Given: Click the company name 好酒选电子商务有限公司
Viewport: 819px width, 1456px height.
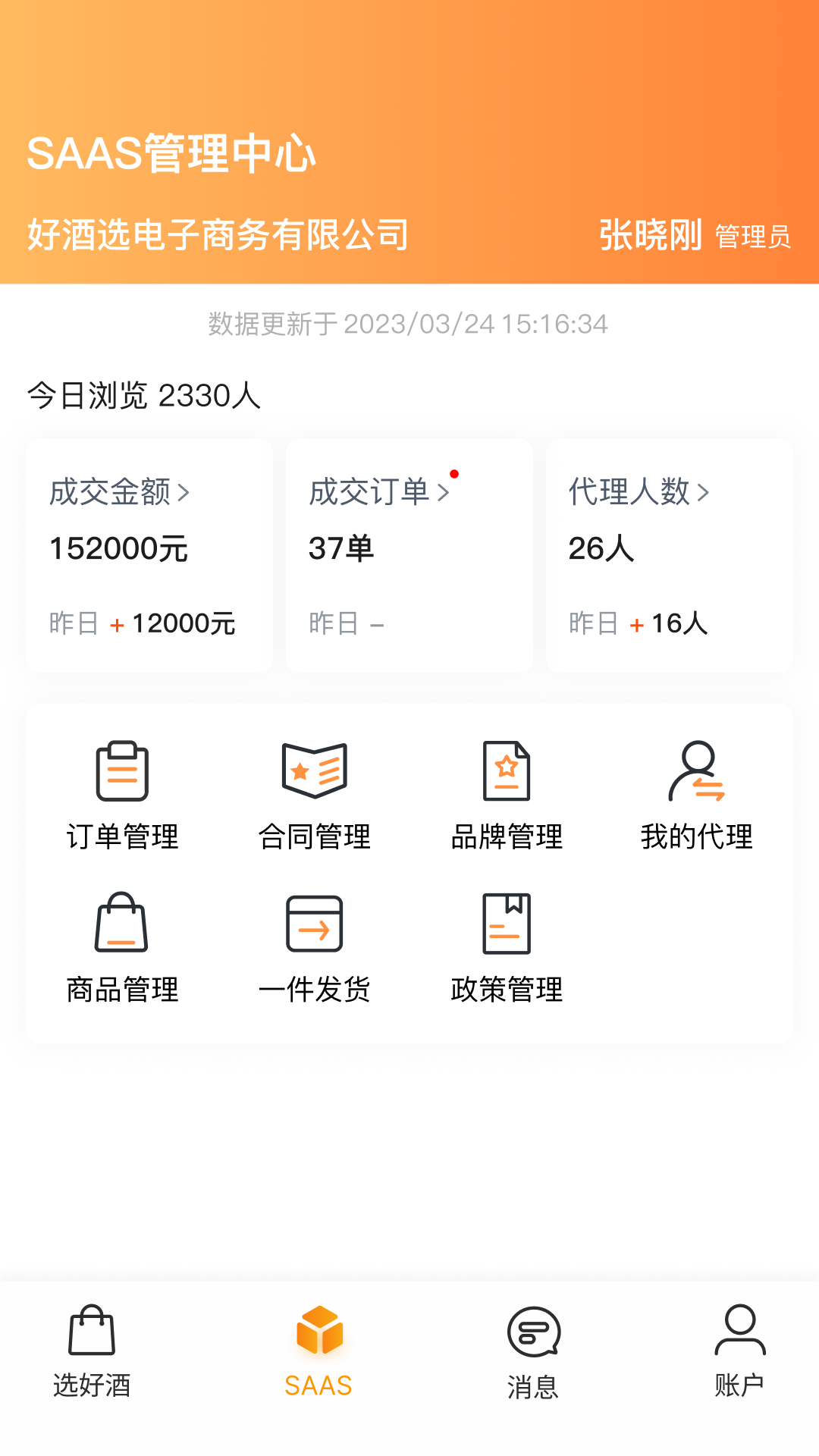Looking at the screenshot, I should [219, 235].
